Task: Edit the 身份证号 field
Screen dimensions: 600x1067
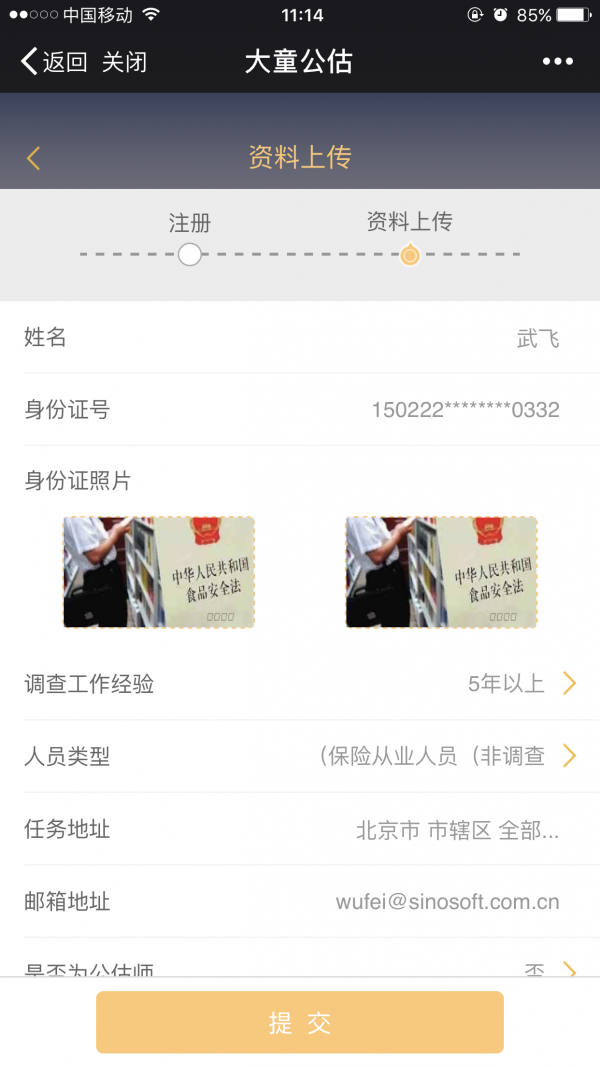Action: point(465,410)
